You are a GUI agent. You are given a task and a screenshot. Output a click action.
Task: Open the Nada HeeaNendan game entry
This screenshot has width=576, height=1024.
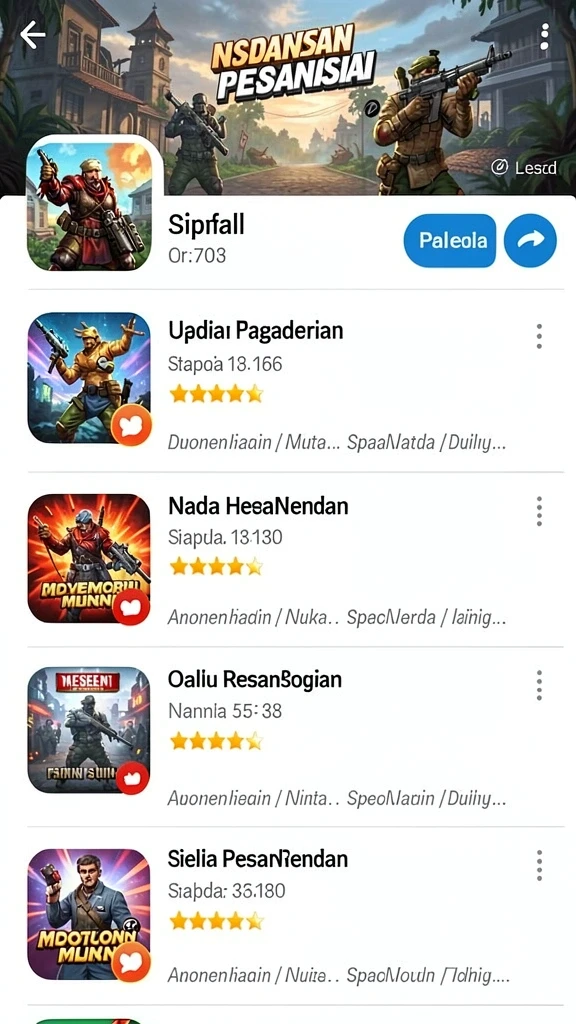295,559
